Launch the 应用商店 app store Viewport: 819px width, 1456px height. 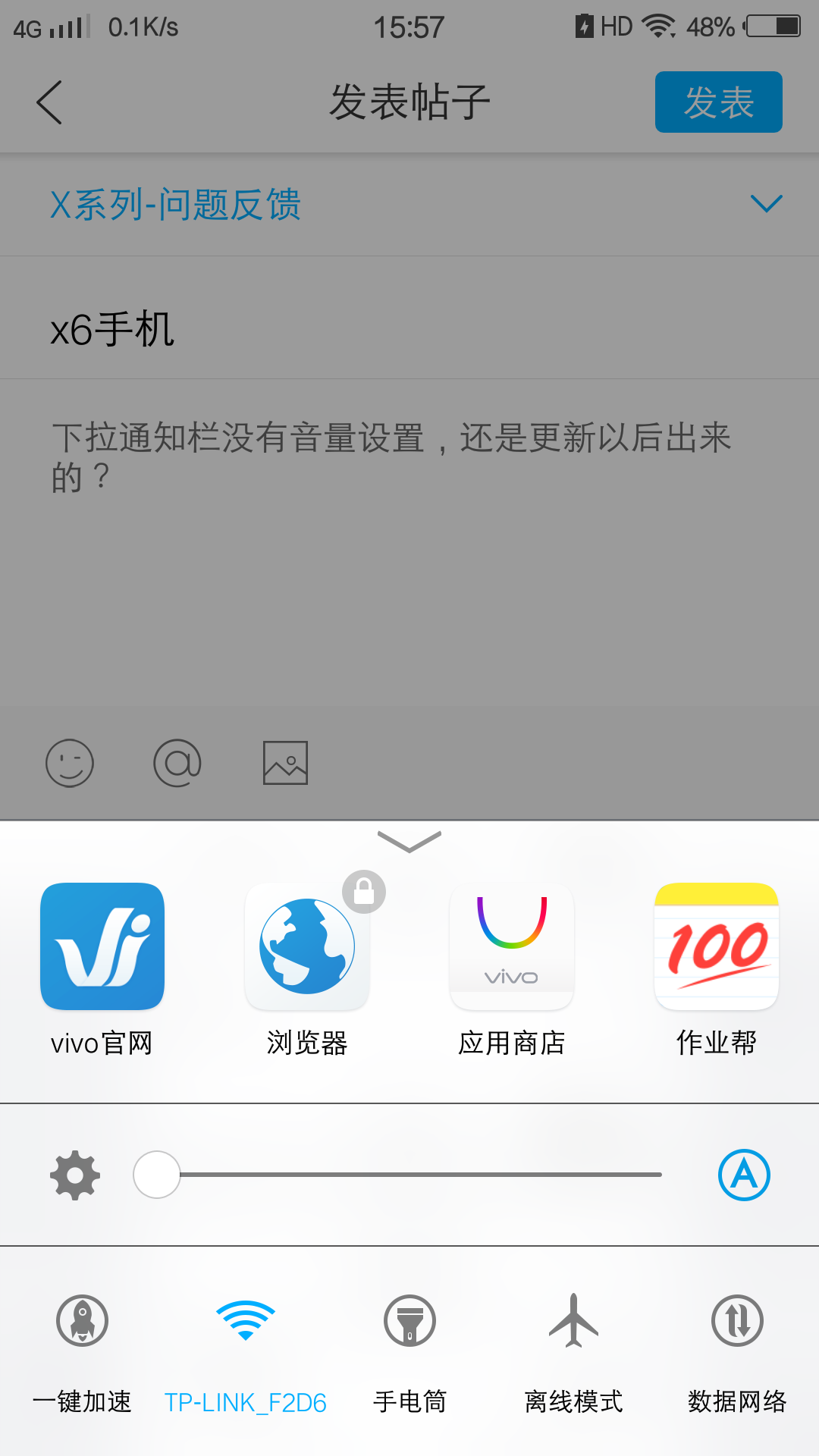tap(512, 946)
